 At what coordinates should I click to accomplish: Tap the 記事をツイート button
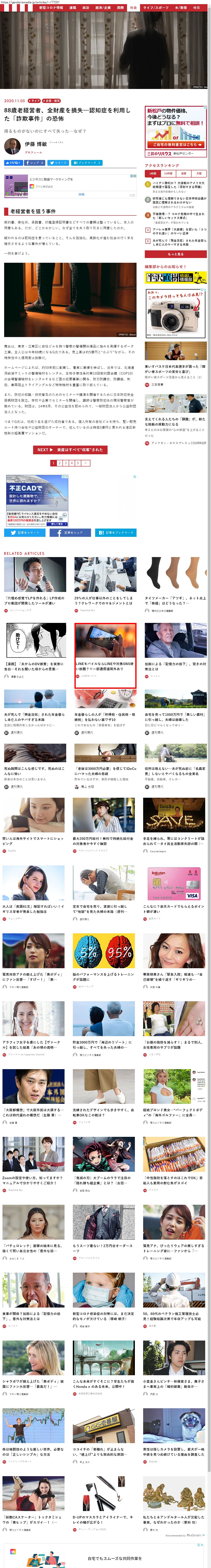coord(25,532)
